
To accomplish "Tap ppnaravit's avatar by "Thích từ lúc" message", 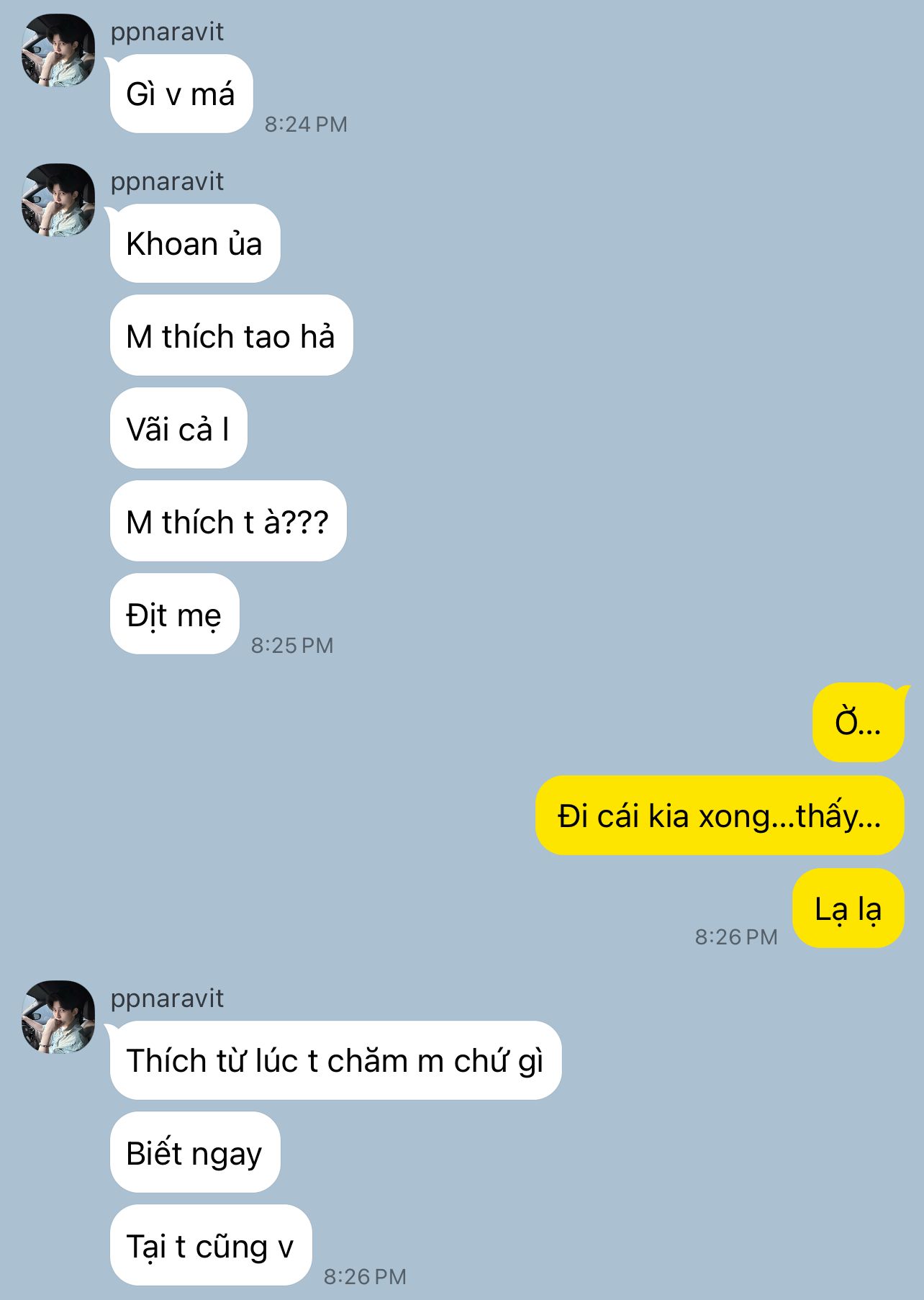I will pyautogui.click(x=58, y=1017).
